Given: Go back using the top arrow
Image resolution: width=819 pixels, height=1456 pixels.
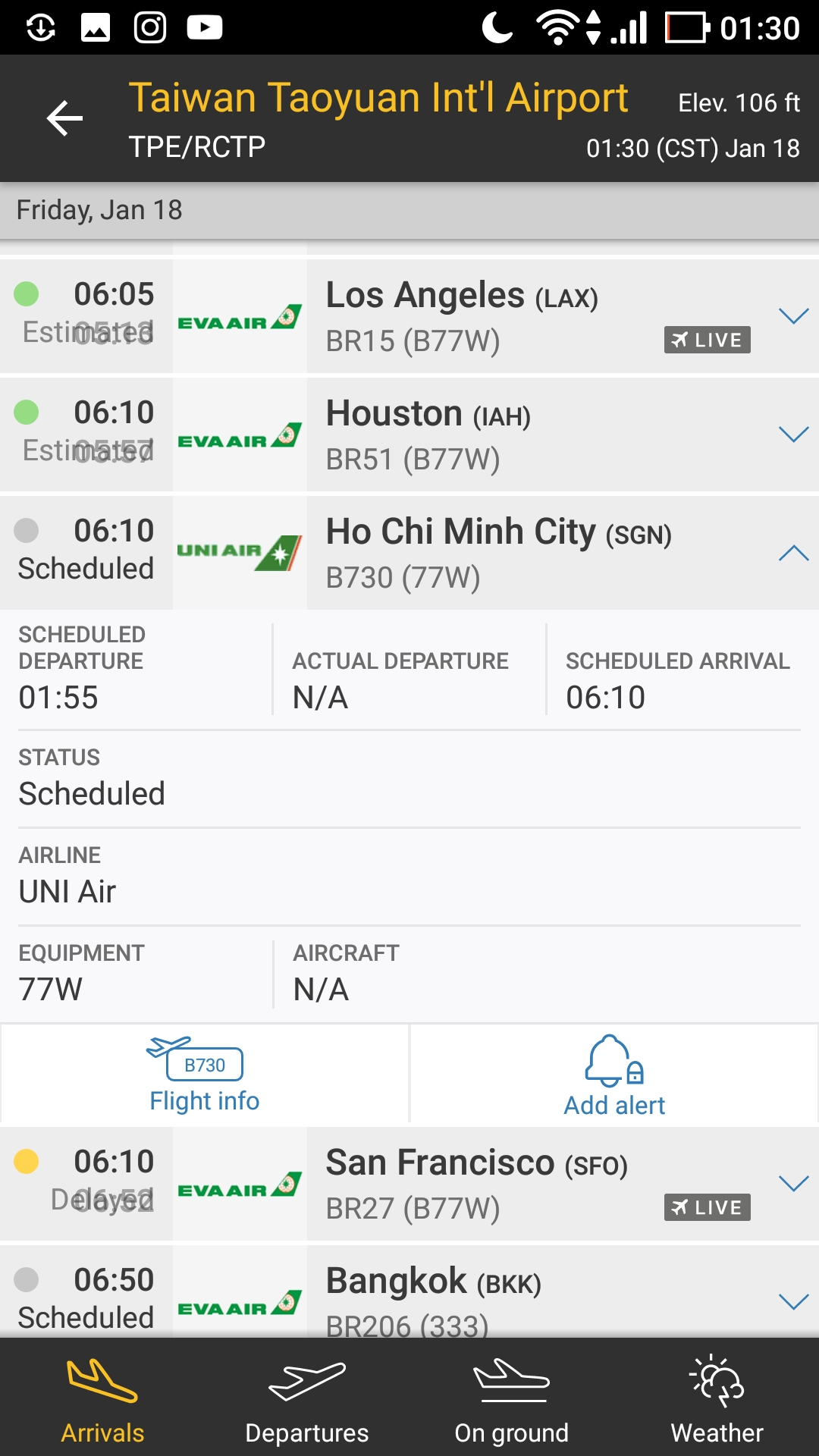Looking at the screenshot, I should pyautogui.click(x=64, y=118).
